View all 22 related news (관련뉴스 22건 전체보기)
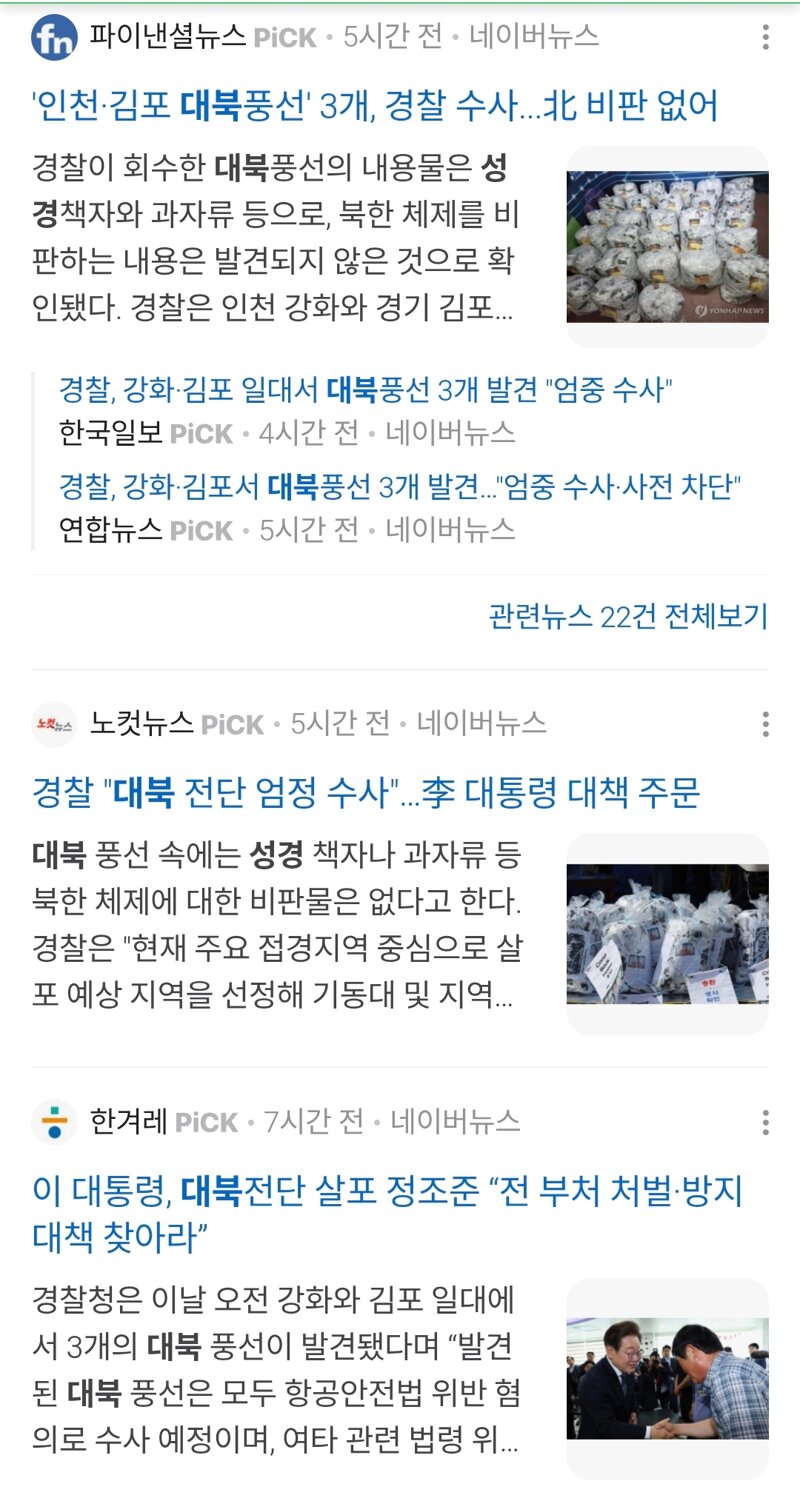Viewport: 800px width, 1501px height. point(628,616)
